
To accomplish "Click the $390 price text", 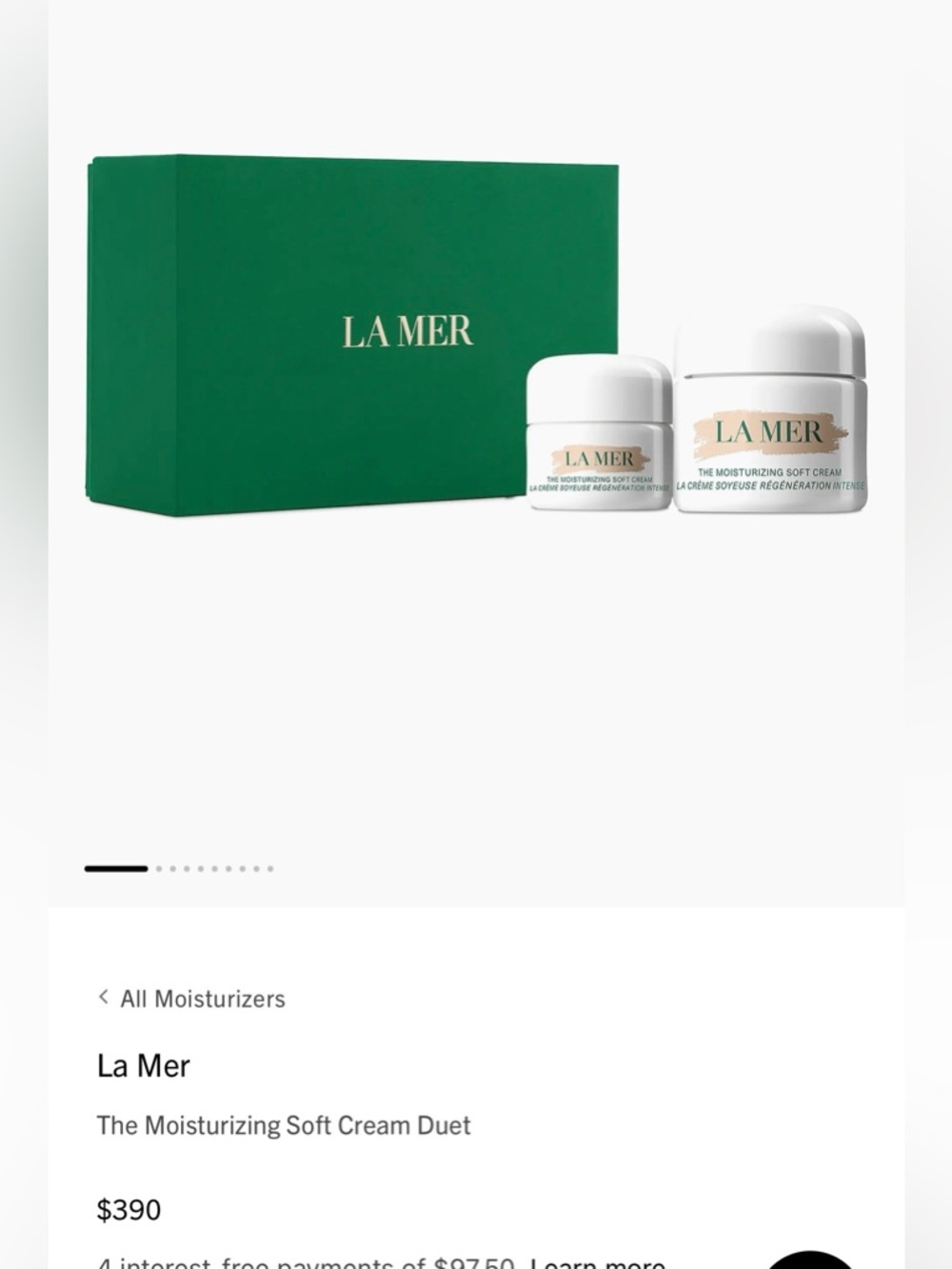I will click(x=129, y=1209).
